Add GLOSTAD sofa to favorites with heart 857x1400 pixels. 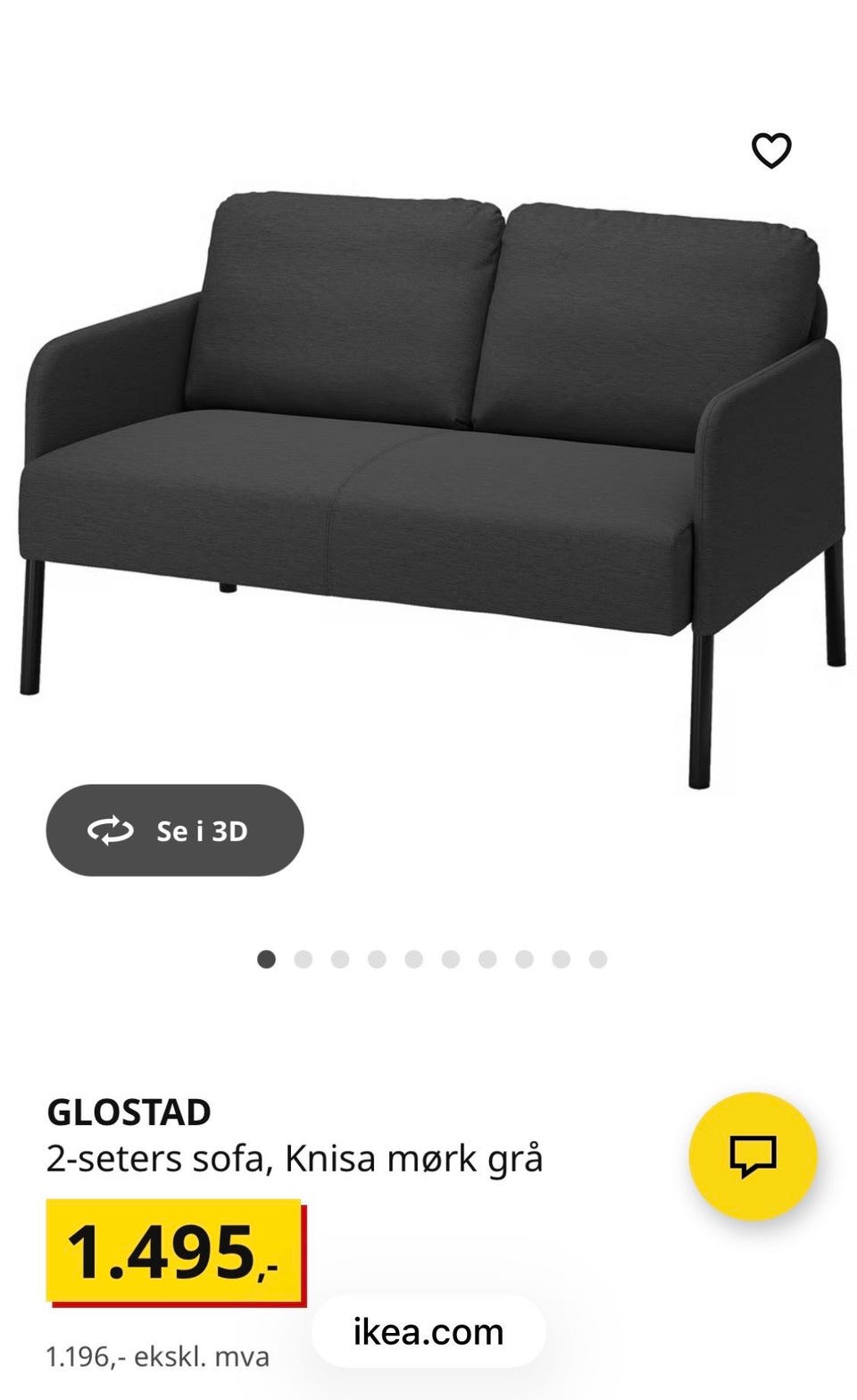[x=771, y=150]
